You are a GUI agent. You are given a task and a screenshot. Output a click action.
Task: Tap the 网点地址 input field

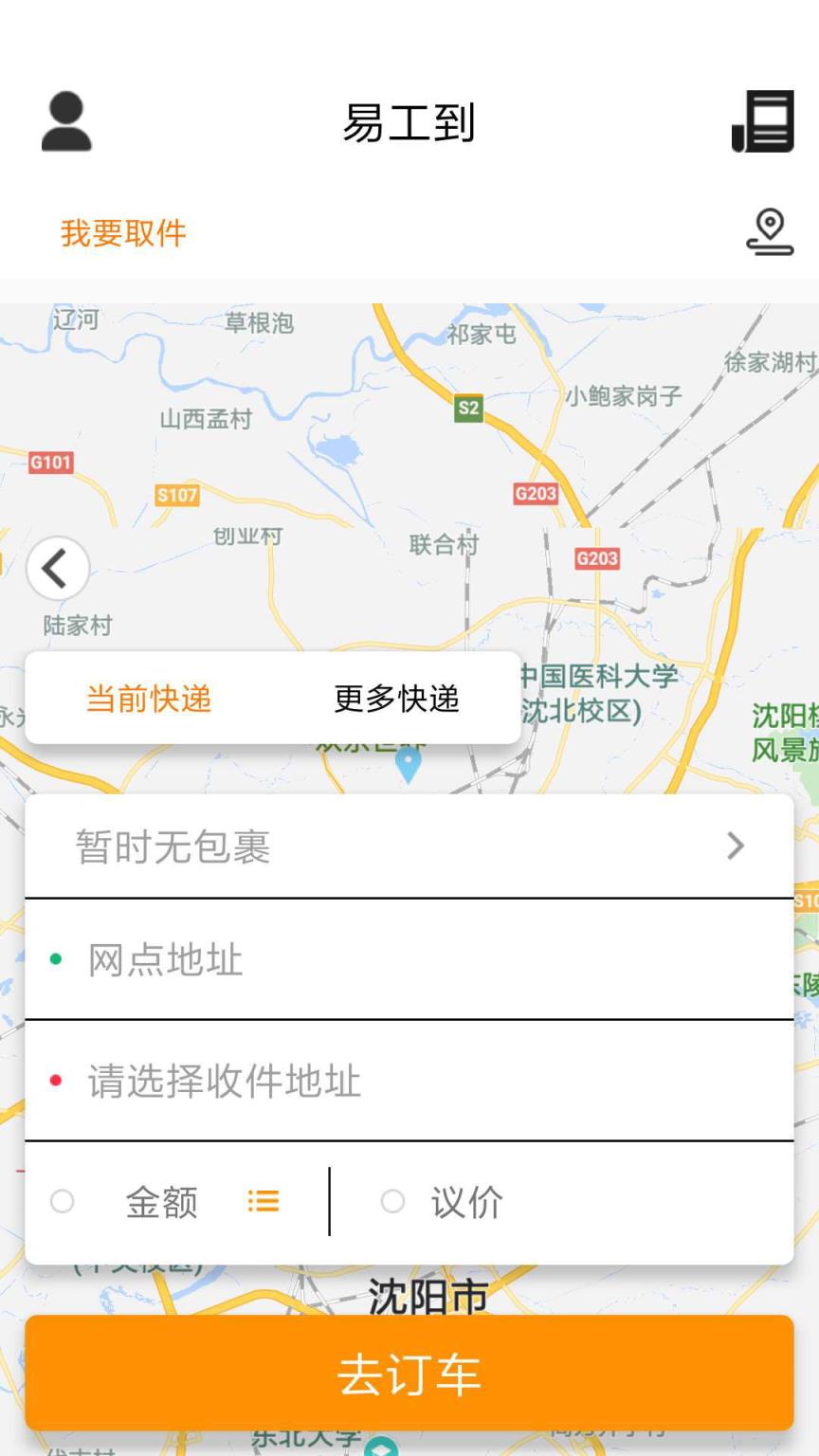coord(284,959)
